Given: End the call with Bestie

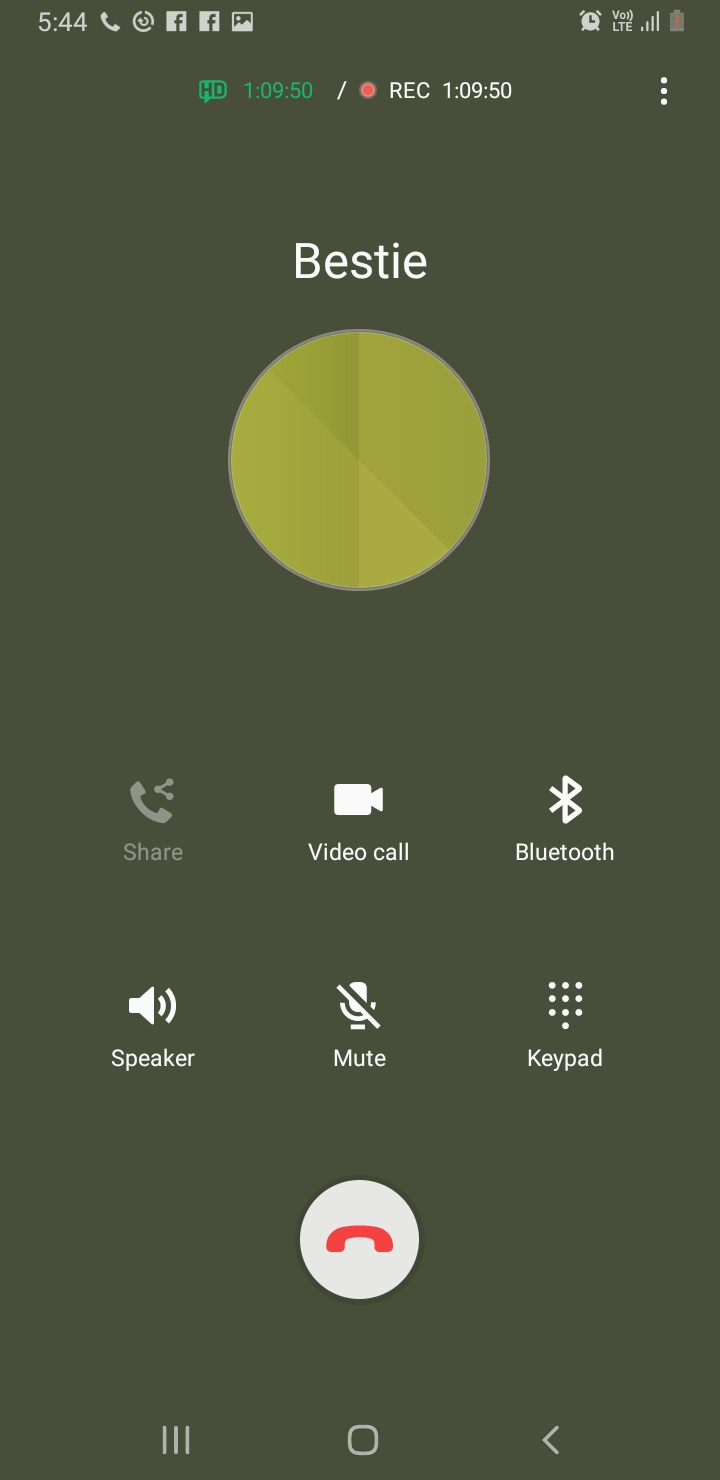Looking at the screenshot, I should 359,1240.
